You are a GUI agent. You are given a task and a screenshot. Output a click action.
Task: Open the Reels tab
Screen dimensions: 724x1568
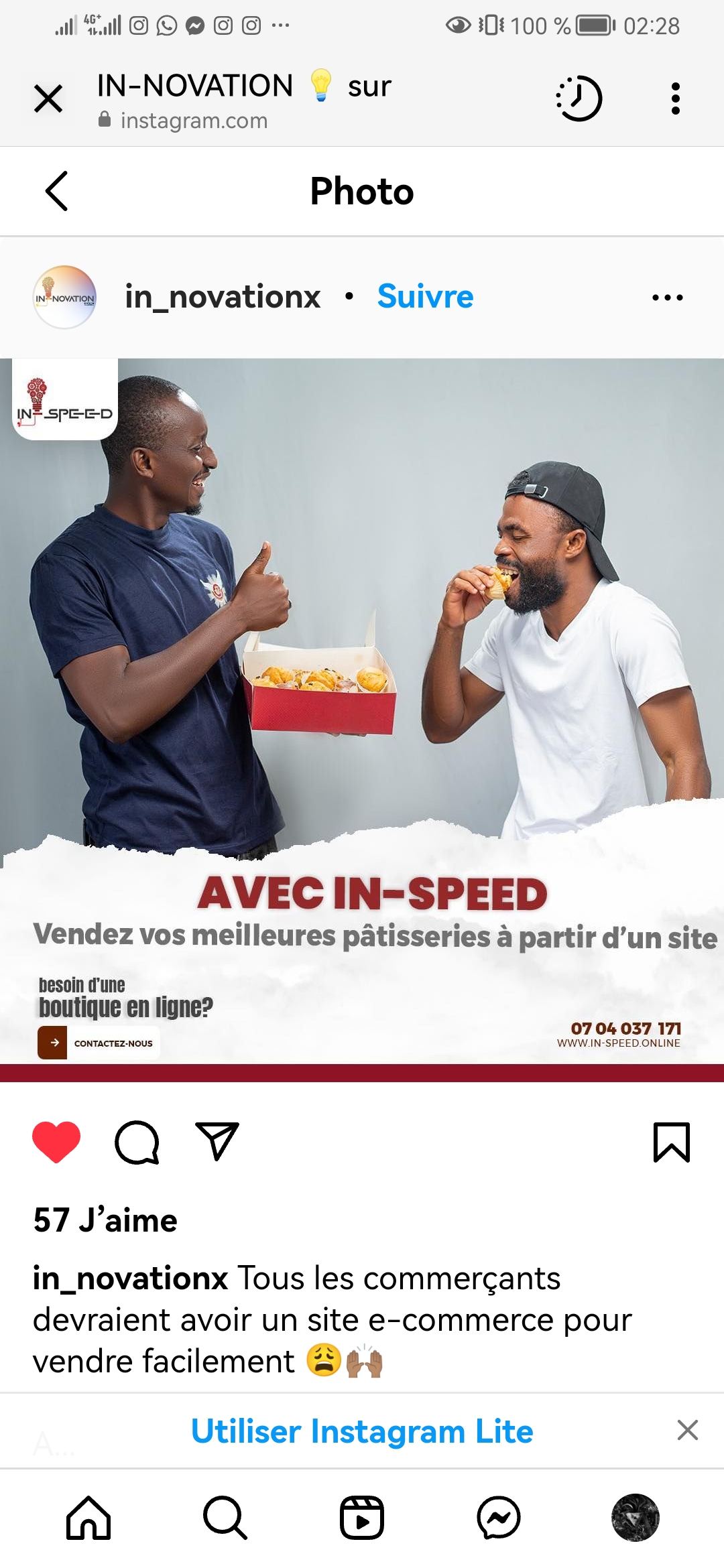pyautogui.click(x=362, y=1518)
